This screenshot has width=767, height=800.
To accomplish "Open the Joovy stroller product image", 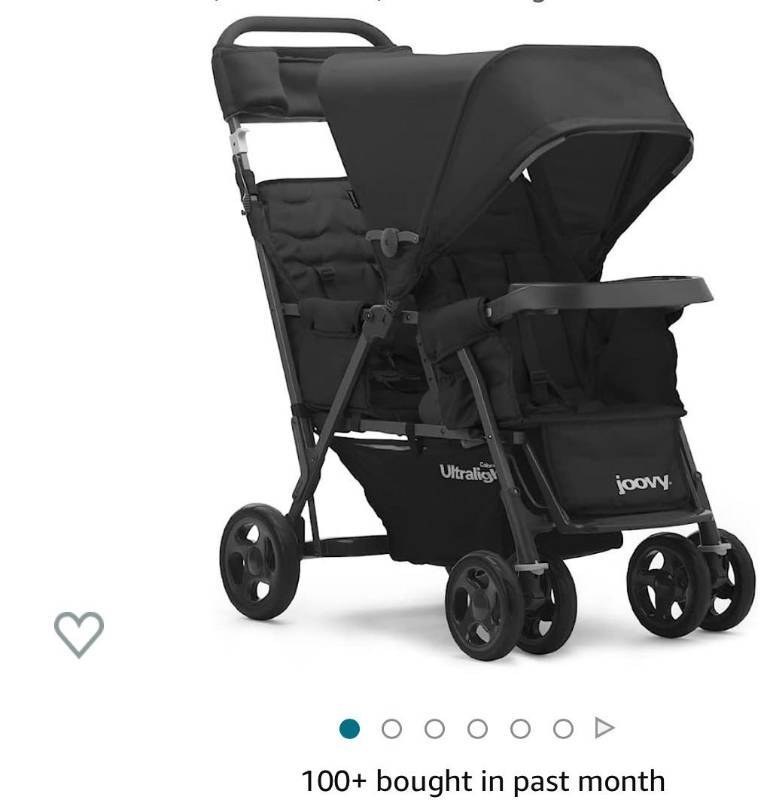I will [x=470, y=340].
